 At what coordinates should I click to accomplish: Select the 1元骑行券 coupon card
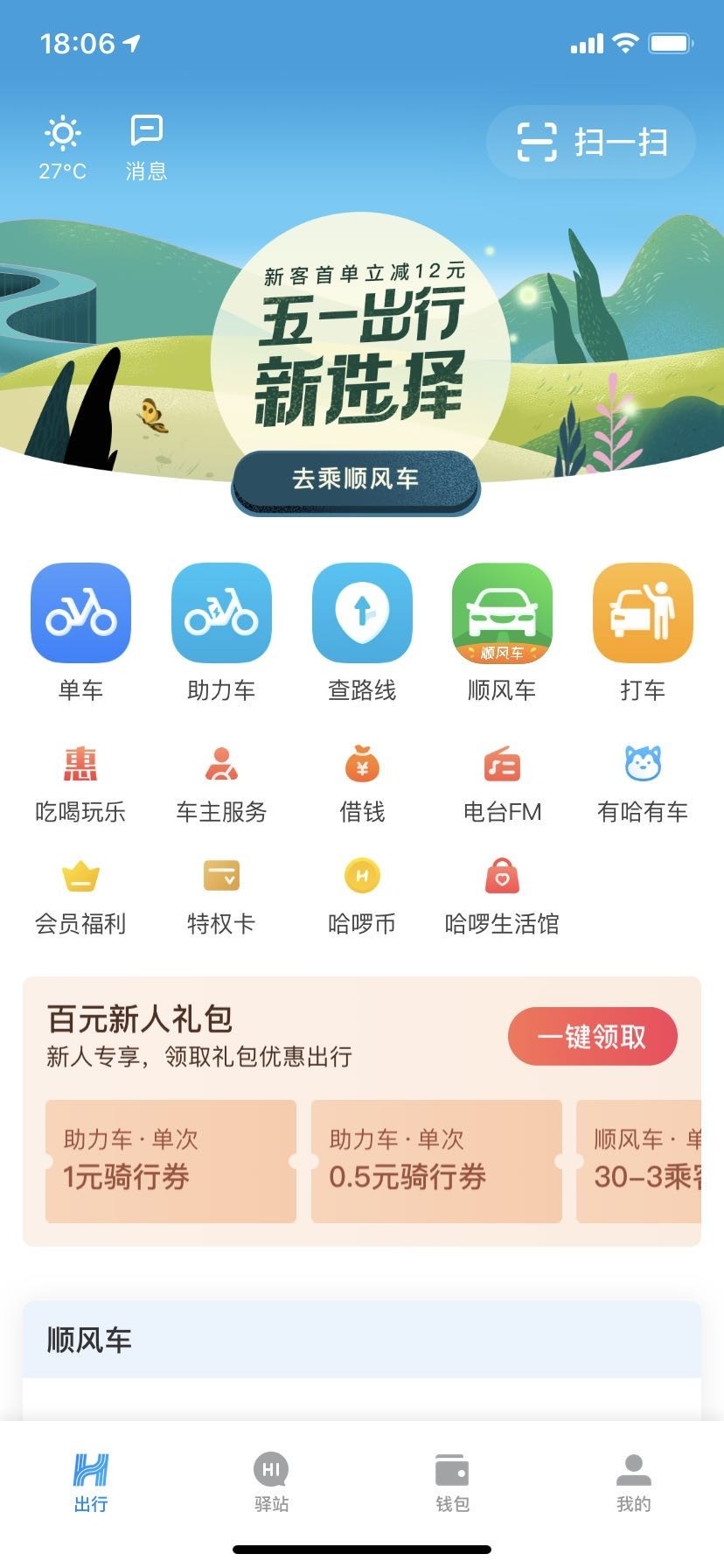coord(171,1161)
